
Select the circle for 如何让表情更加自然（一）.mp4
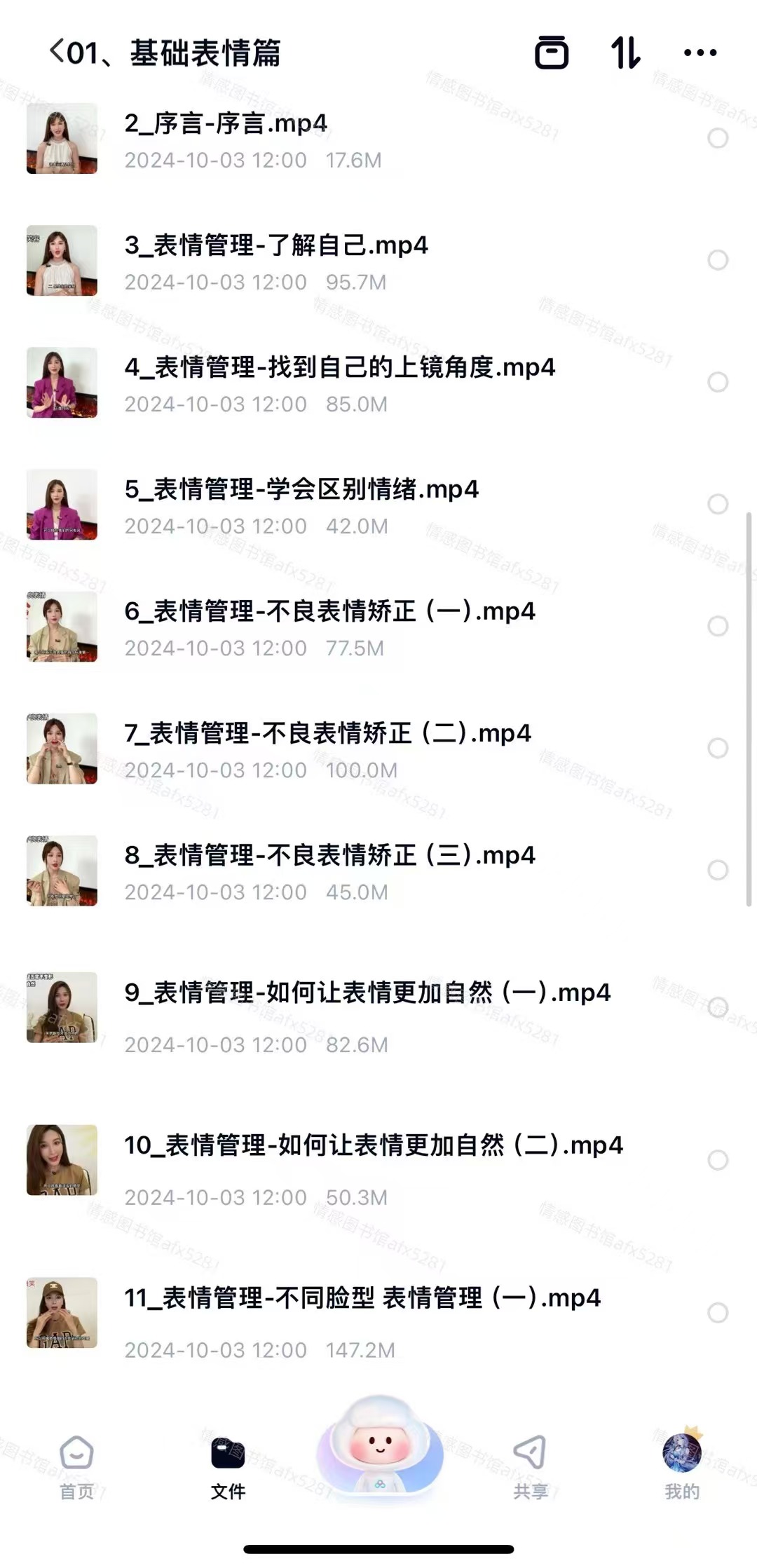[718, 1007]
